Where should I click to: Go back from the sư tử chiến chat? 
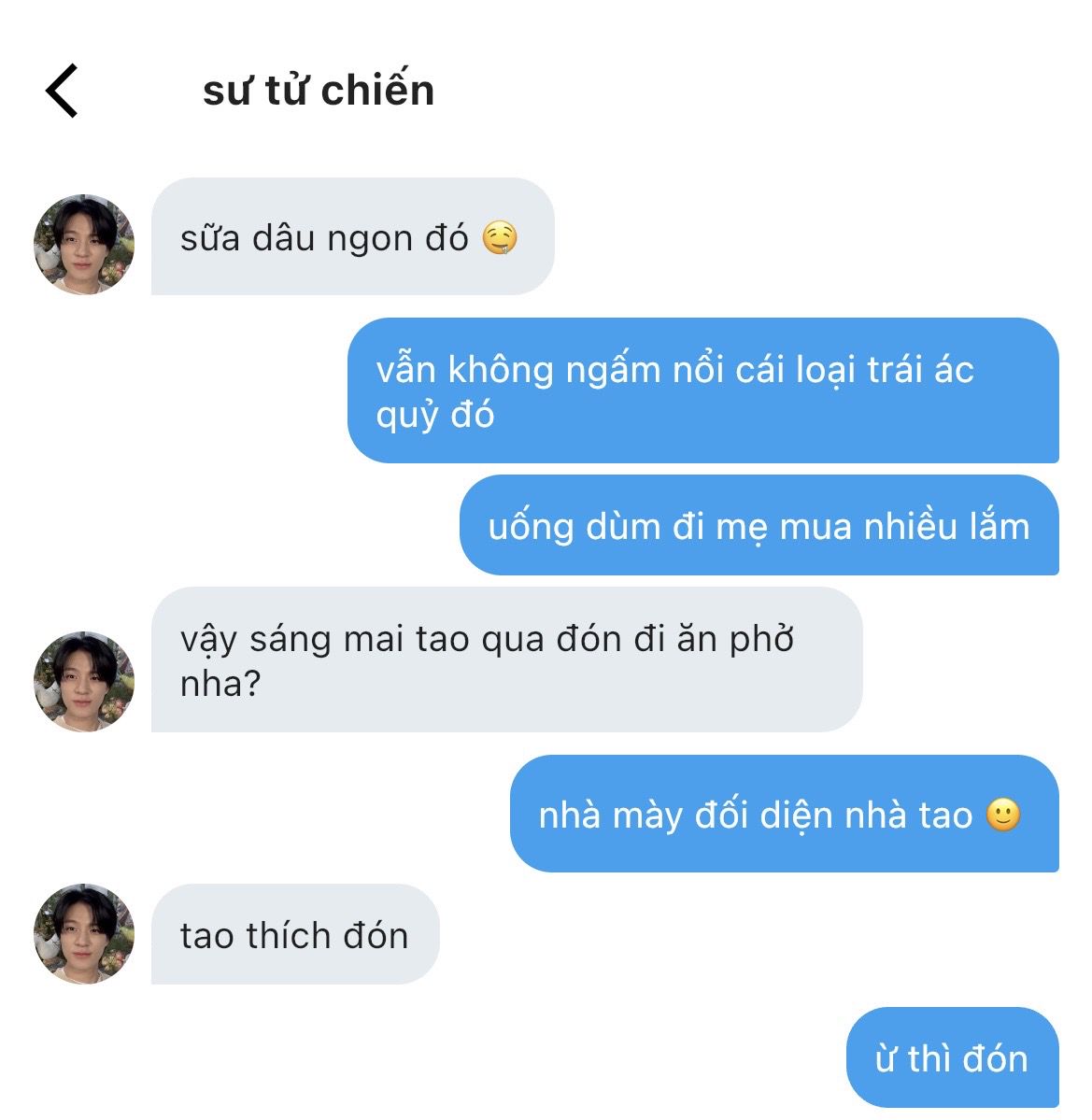[x=62, y=91]
